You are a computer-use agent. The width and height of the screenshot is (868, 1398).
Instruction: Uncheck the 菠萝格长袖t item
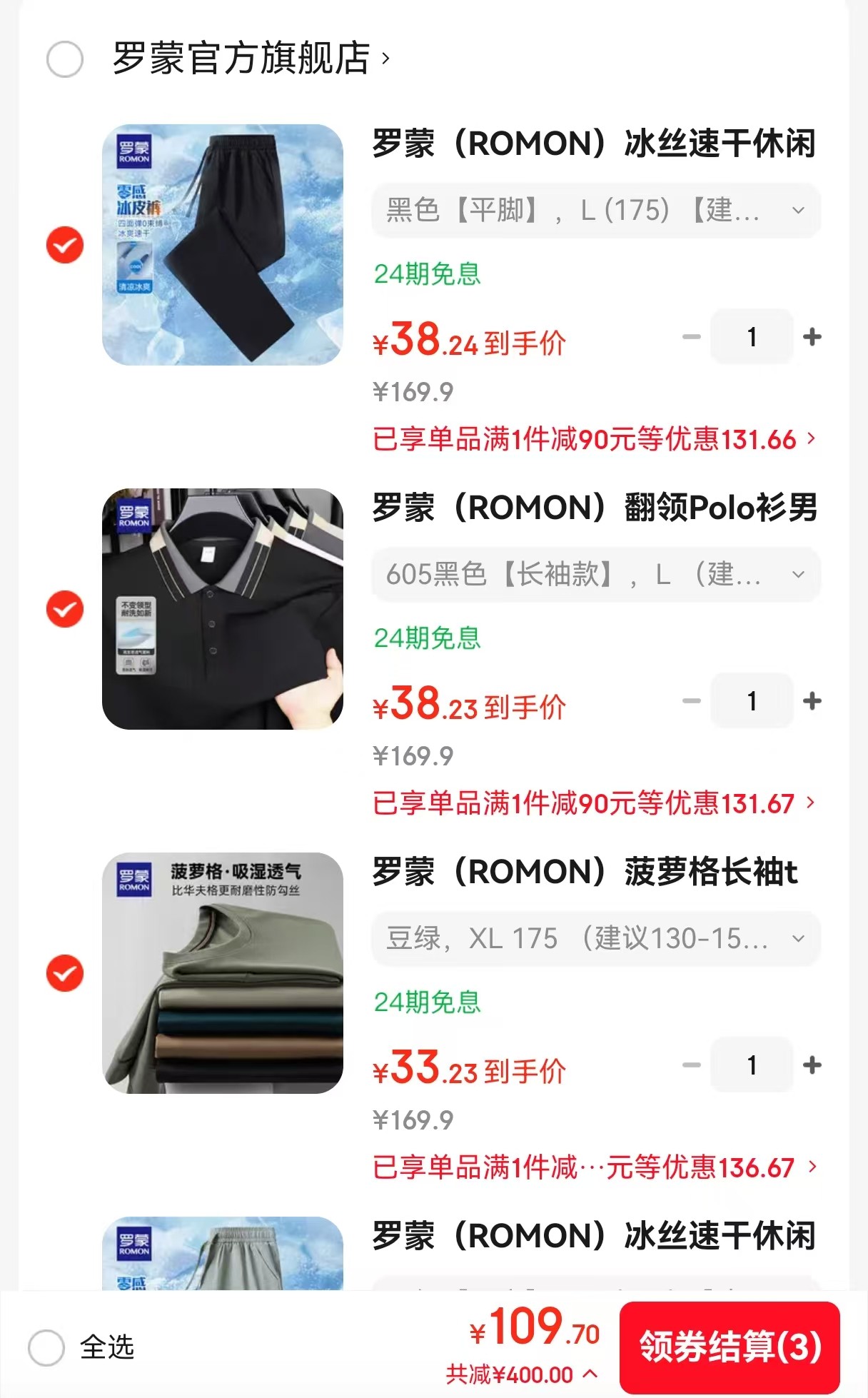65,973
